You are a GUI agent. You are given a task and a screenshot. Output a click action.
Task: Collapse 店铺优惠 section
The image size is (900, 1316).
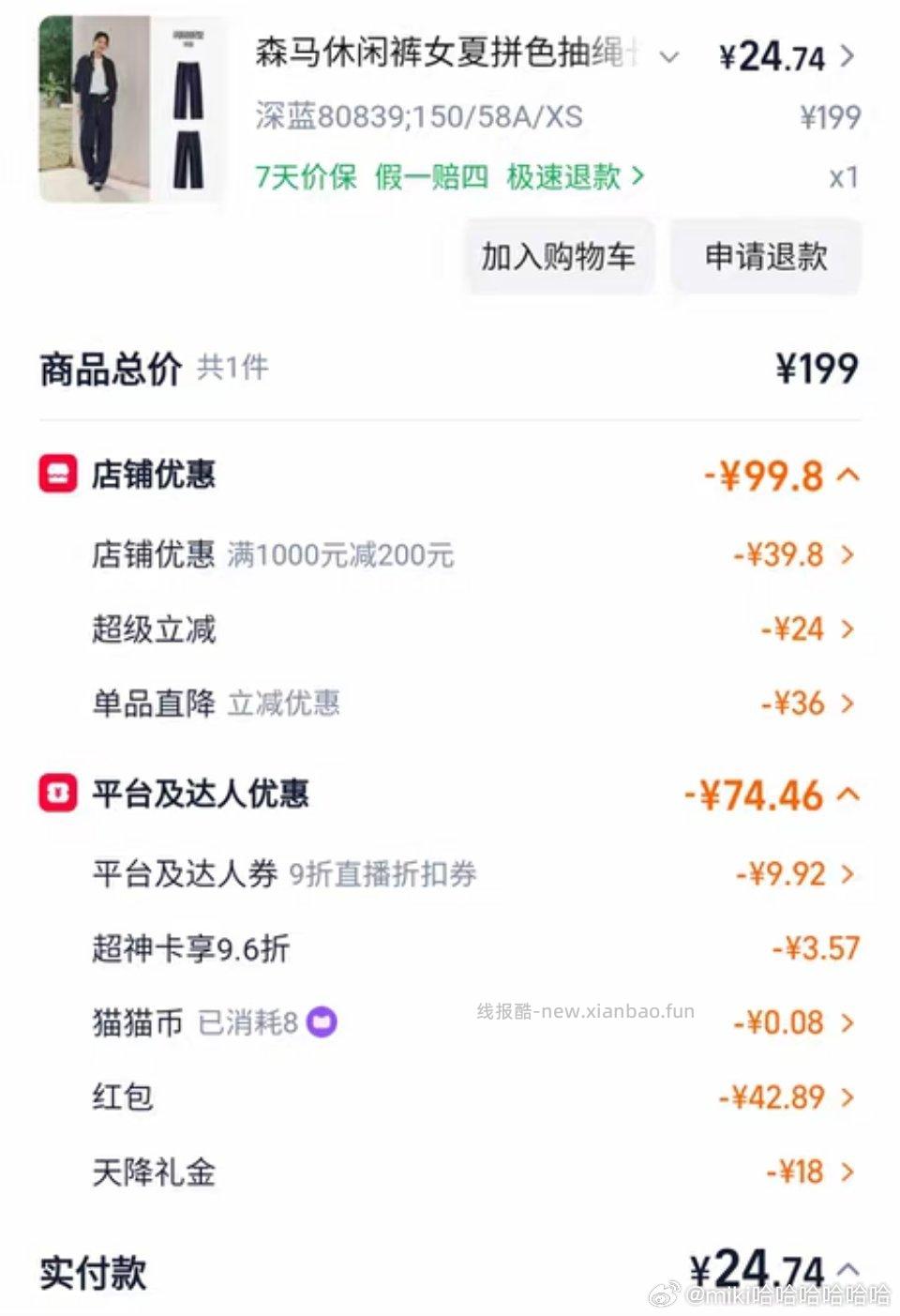pyautogui.click(x=847, y=475)
